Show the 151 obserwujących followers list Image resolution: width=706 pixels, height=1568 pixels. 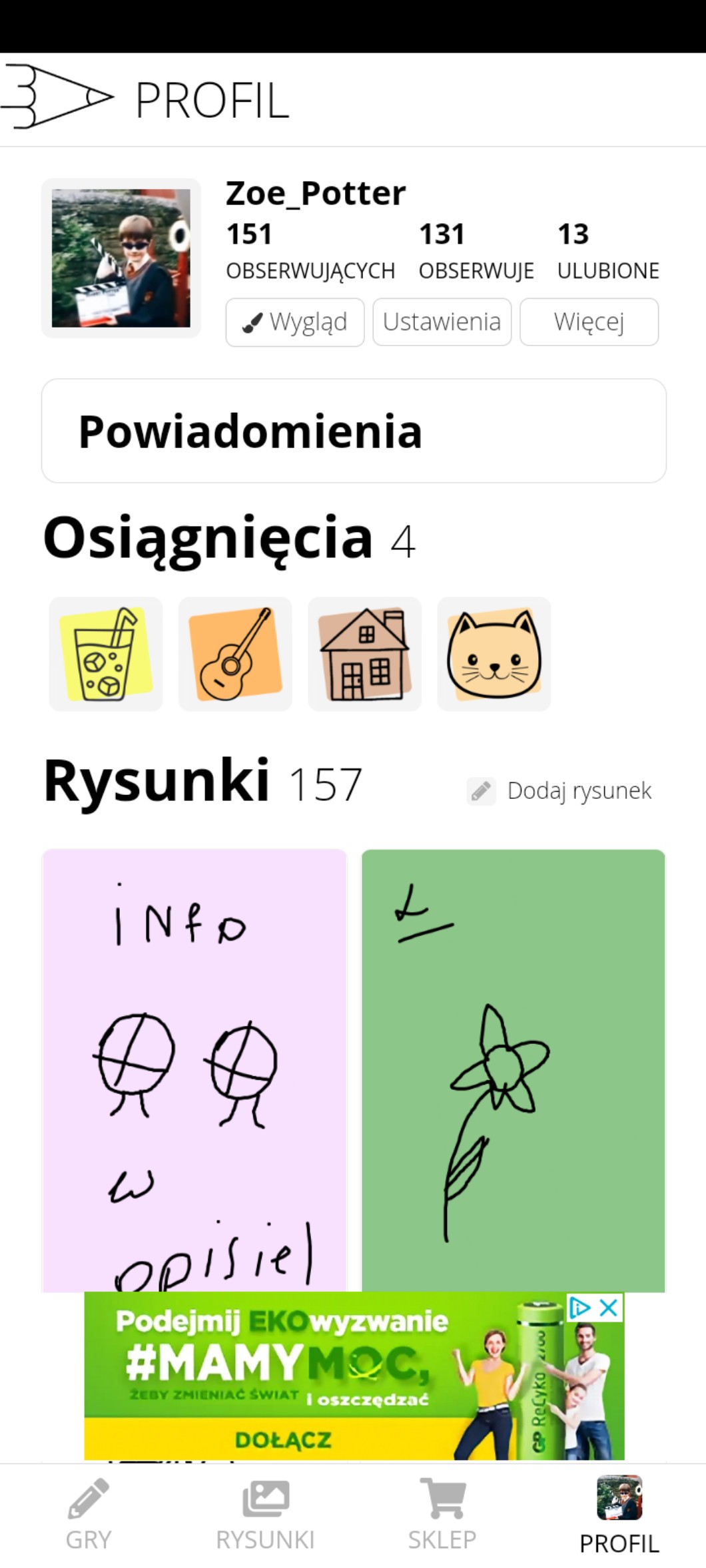310,252
